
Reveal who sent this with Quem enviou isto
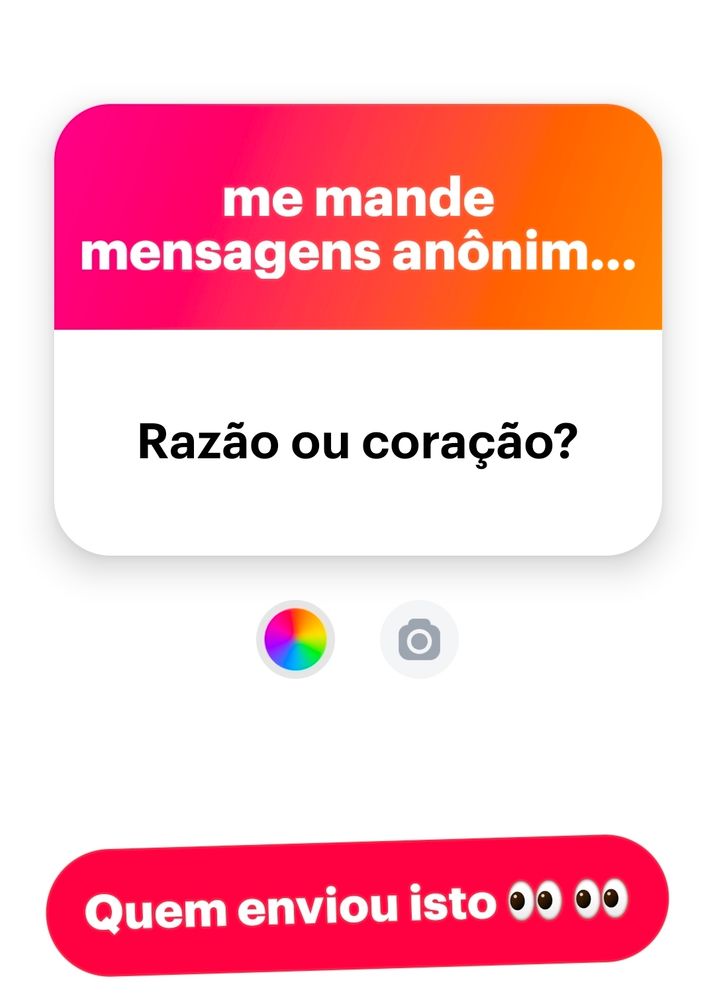[x=357, y=906]
